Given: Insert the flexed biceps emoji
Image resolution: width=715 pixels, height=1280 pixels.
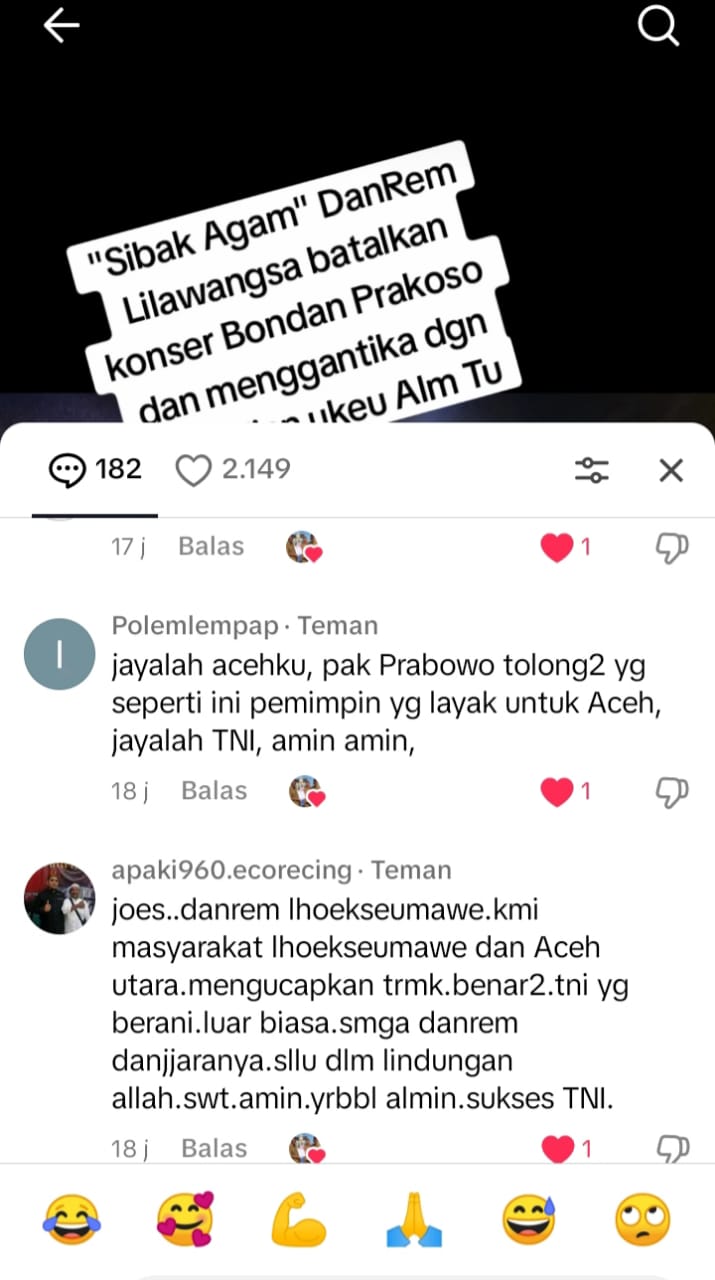Looking at the screenshot, I should (300, 1220).
